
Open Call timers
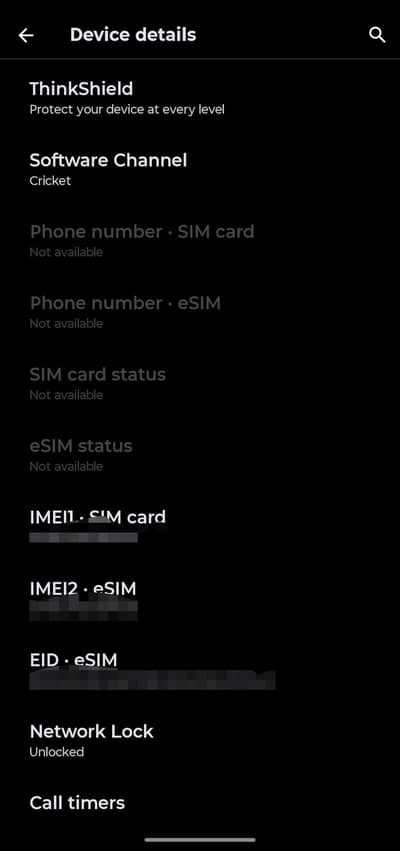pos(200,803)
